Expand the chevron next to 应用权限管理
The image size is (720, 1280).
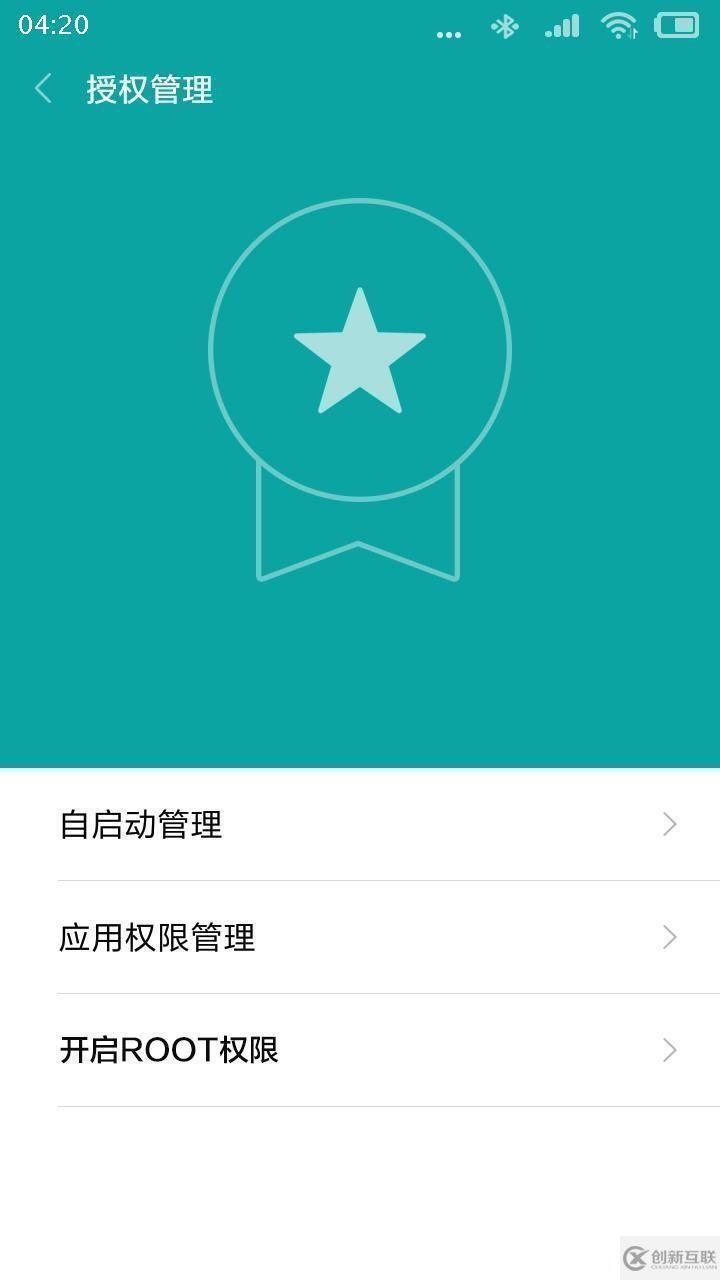[669, 938]
